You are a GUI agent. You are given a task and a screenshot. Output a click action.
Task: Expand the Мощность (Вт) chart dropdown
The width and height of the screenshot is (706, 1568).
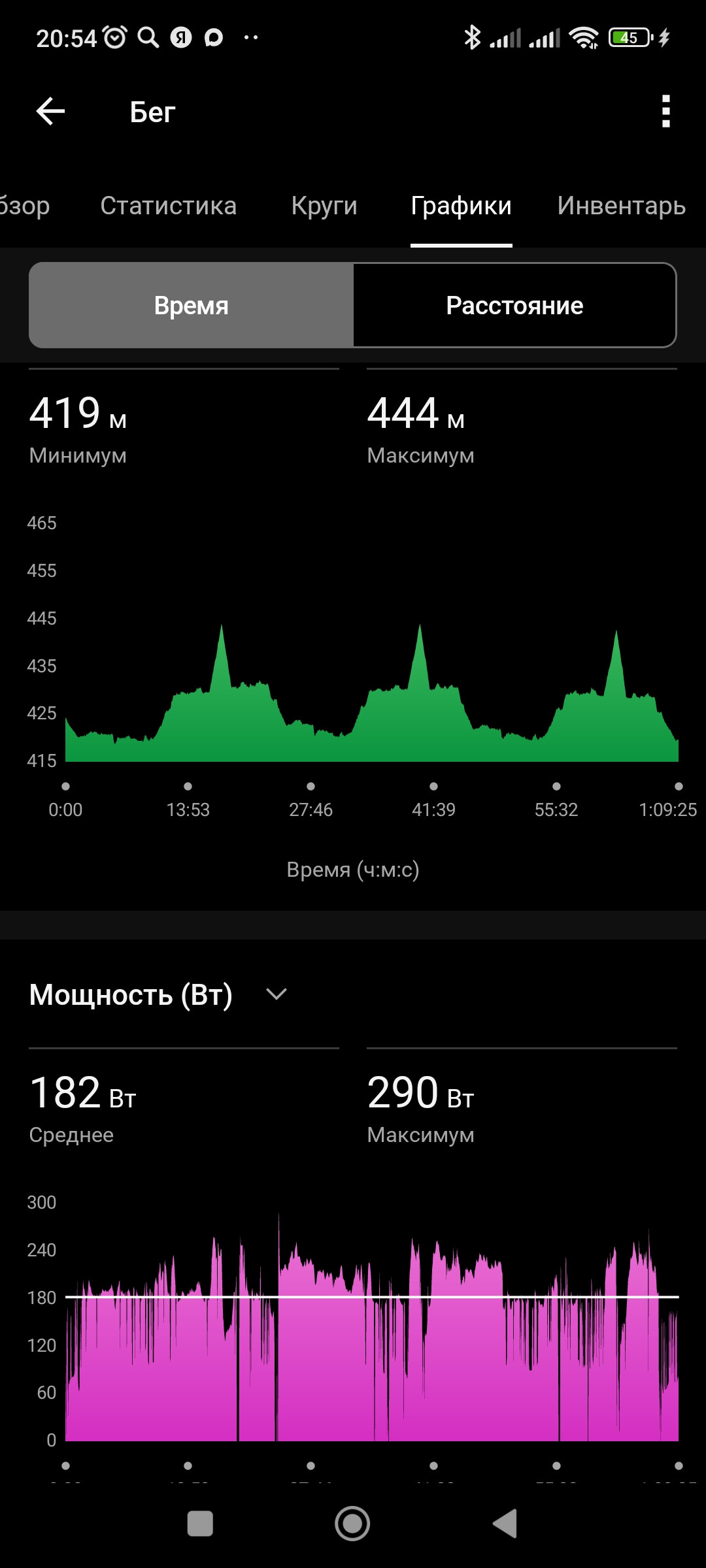277,994
